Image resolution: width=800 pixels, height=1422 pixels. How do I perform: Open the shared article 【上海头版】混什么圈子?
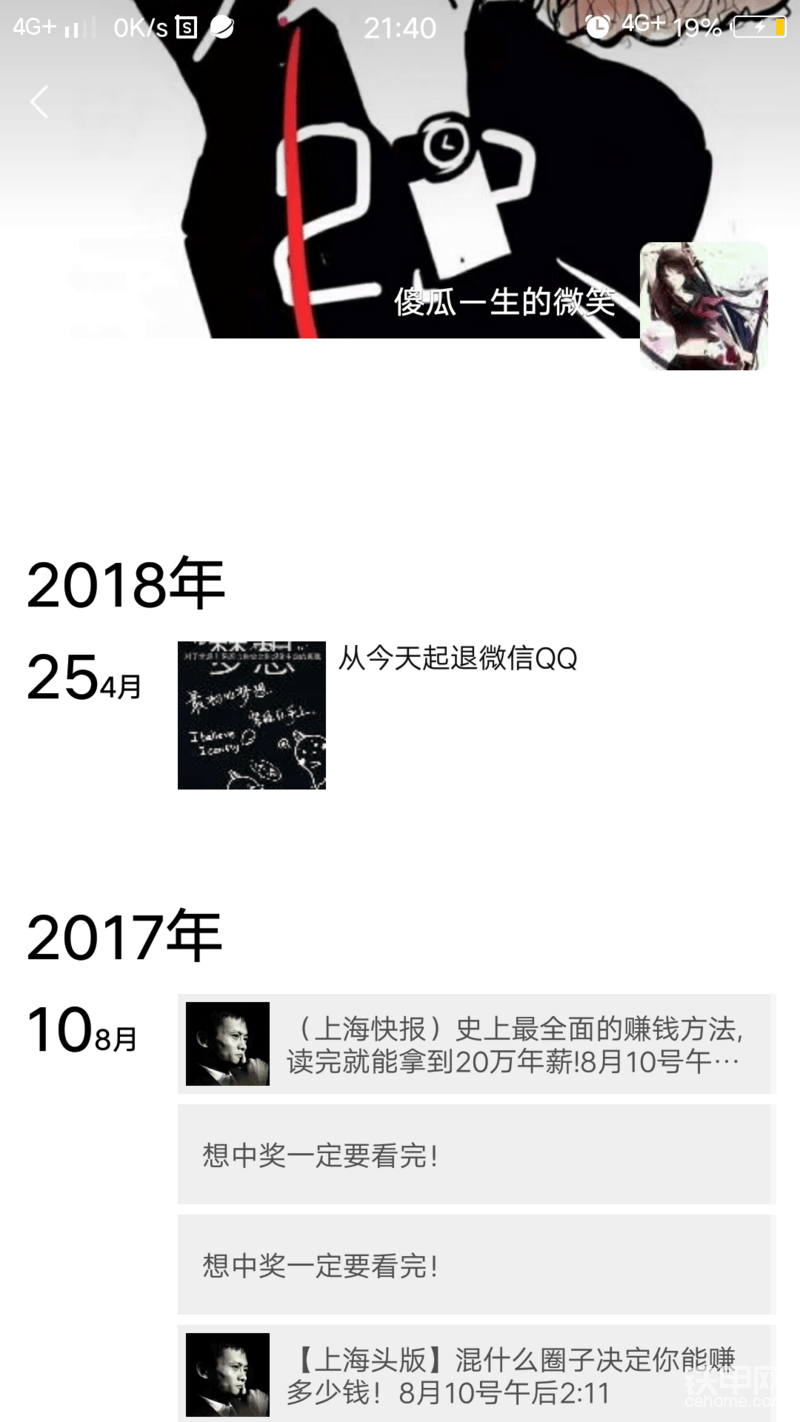[476, 1375]
